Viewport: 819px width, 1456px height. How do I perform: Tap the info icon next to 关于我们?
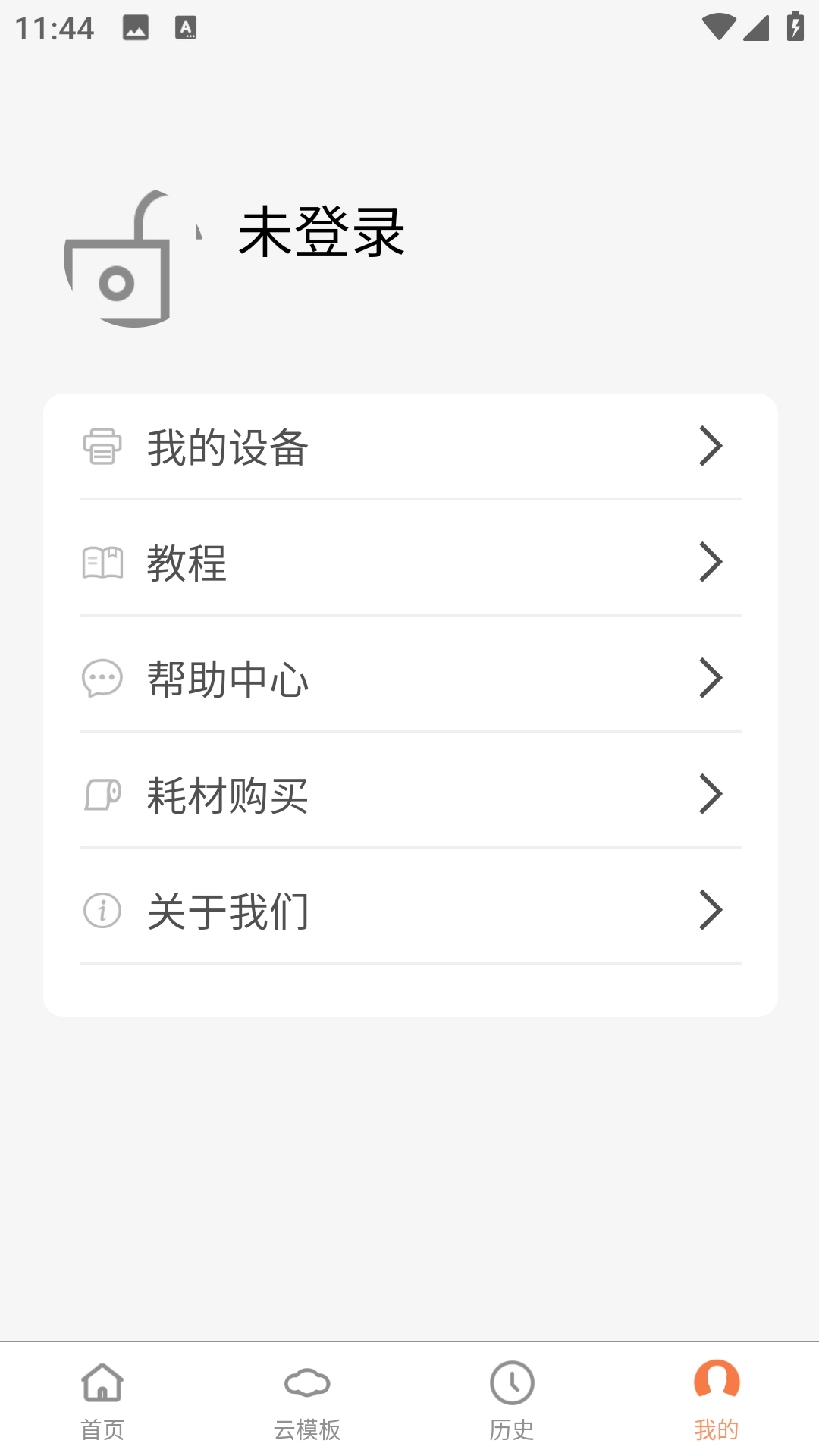click(x=101, y=912)
